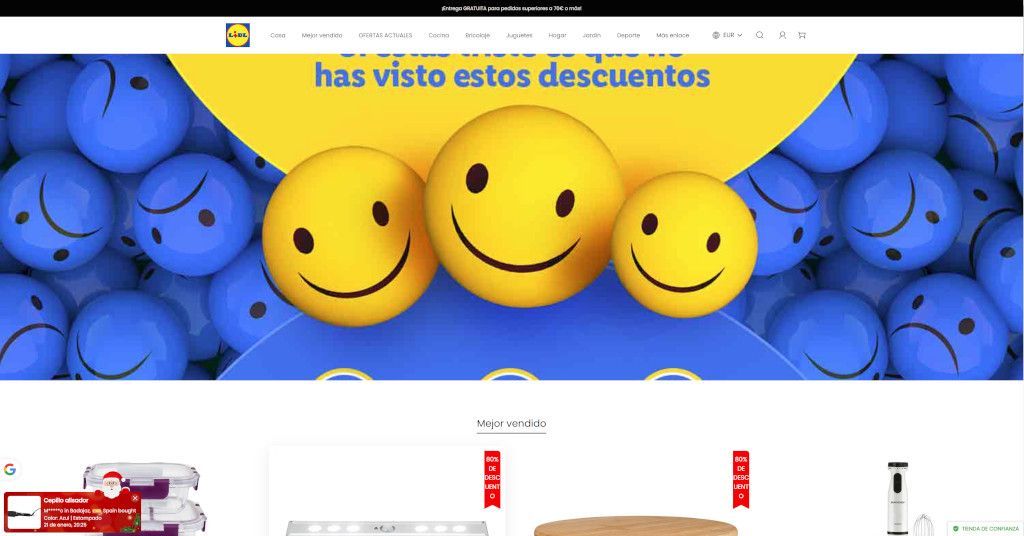The width and height of the screenshot is (1024, 536).
Task: Open Mejor vendido in the top menu
Action: pyautogui.click(x=322, y=35)
